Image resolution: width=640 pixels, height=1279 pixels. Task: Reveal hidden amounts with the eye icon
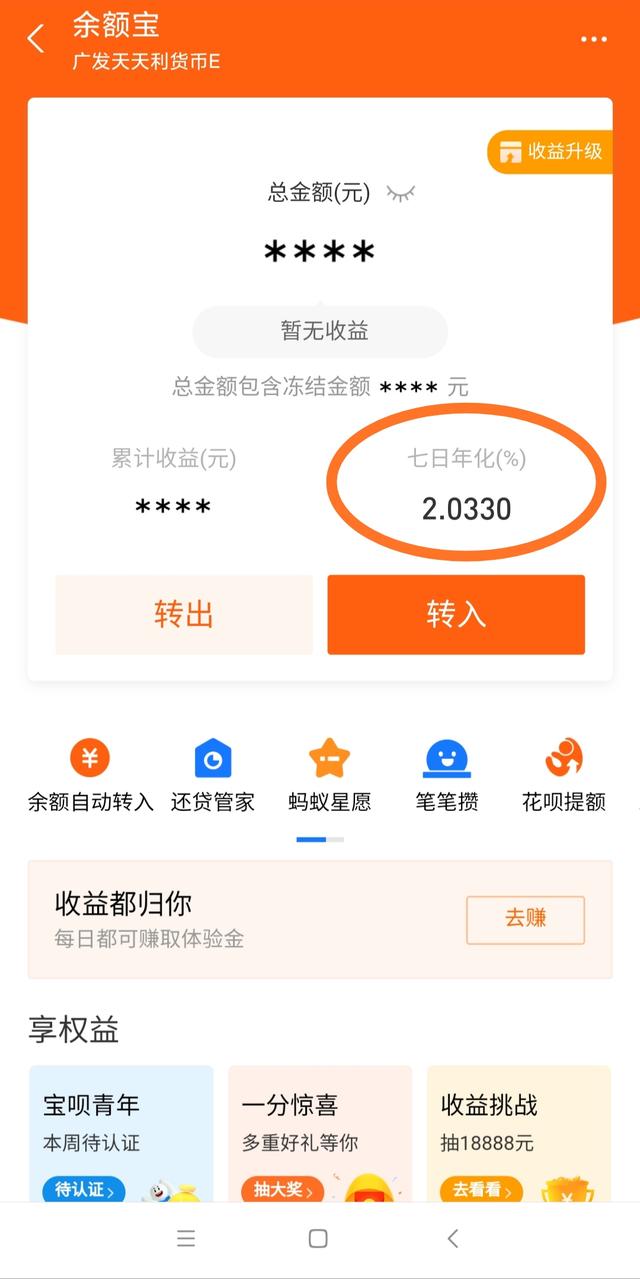tap(400, 193)
